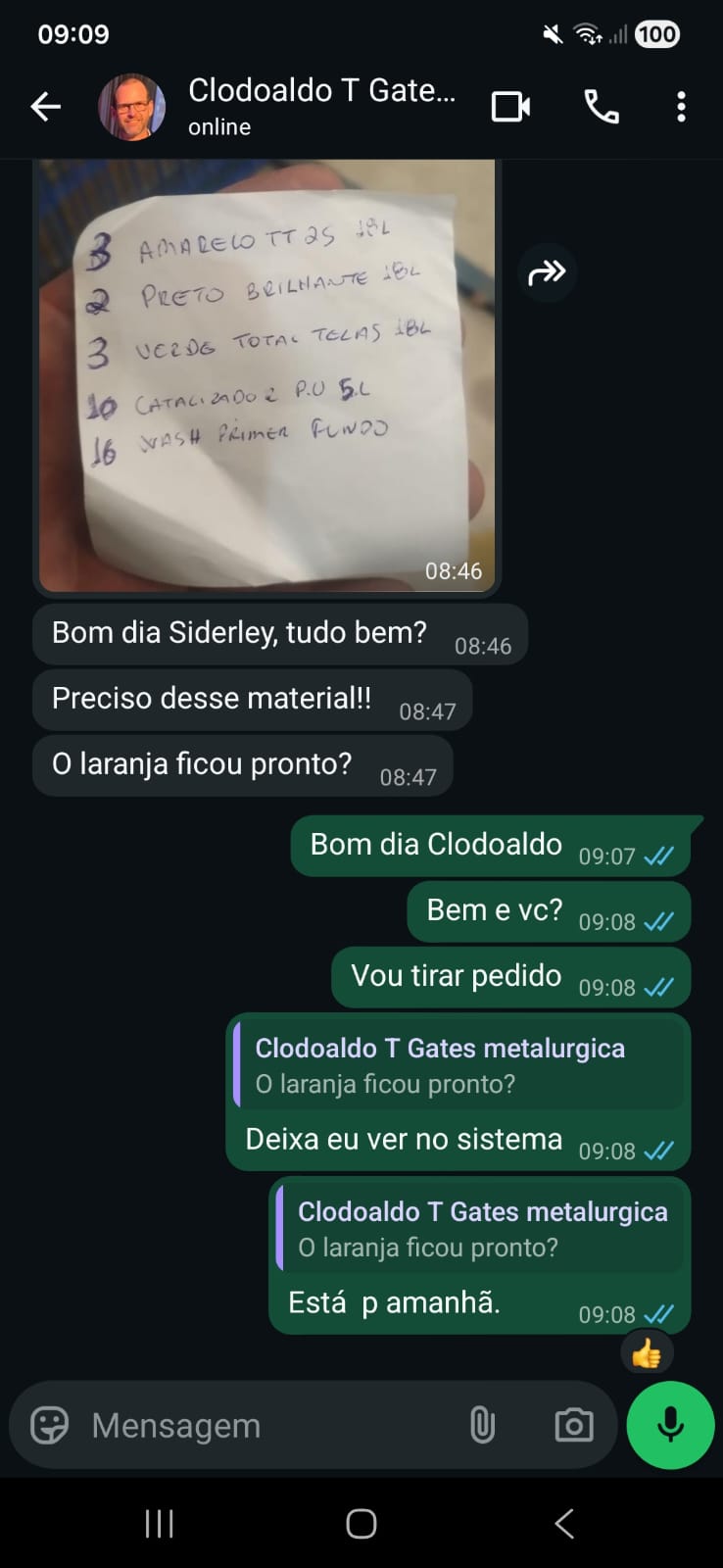Open recent apps from navigation bar

pyautogui.click(x=159, y=1523)
